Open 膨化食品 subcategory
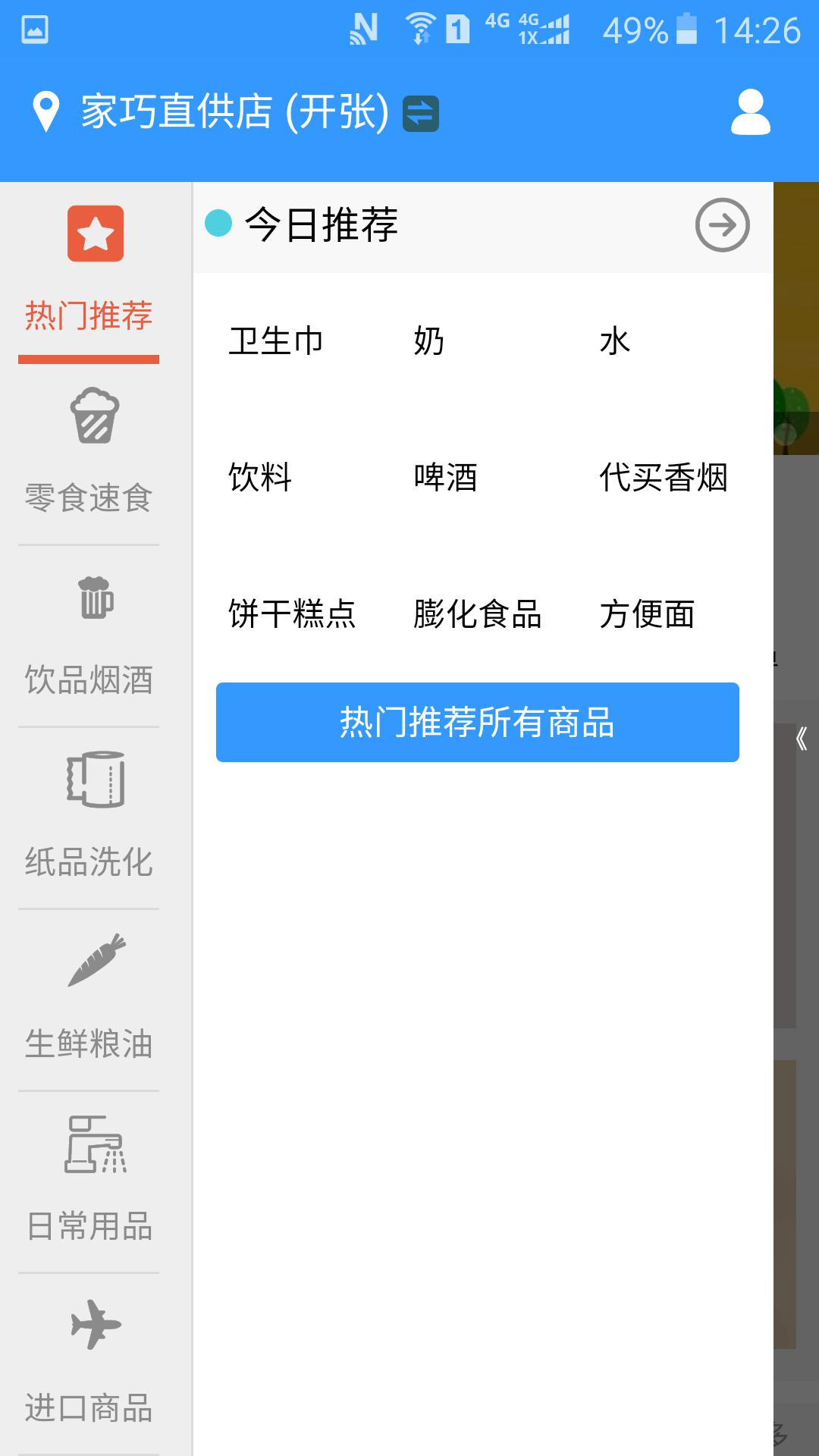 pos(478,614)
